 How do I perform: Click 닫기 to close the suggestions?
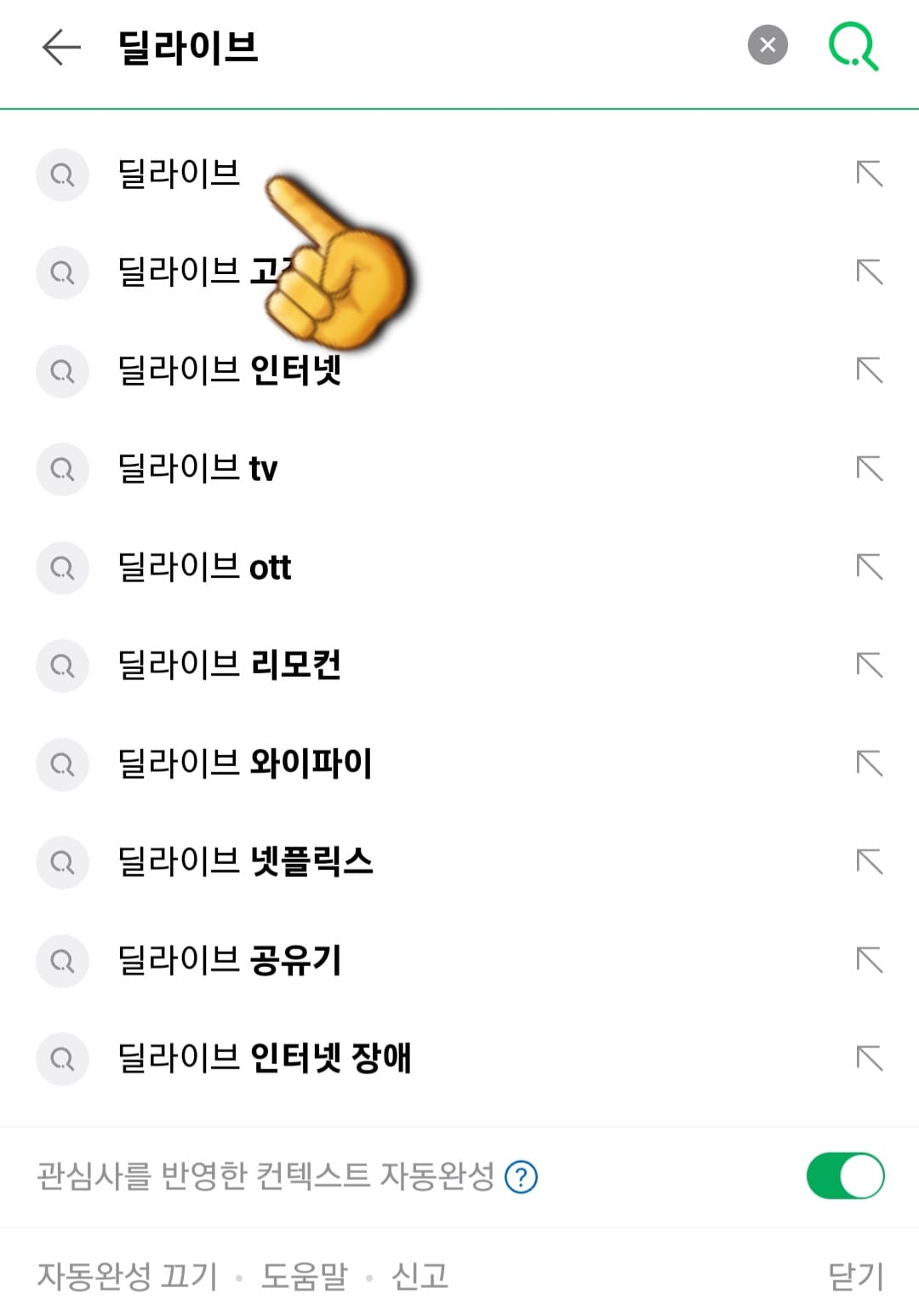[x=854, y=1275]
